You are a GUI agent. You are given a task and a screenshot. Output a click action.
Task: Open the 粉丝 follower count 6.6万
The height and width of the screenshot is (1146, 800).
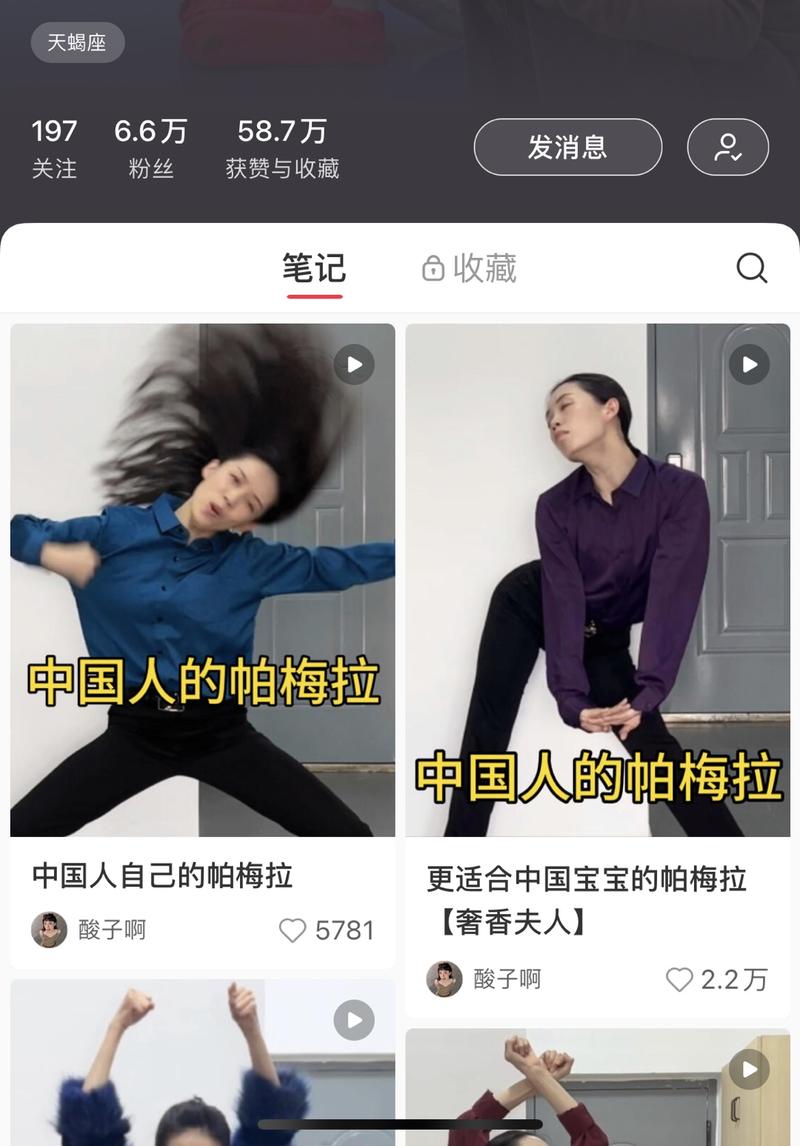tap(151, 146)
